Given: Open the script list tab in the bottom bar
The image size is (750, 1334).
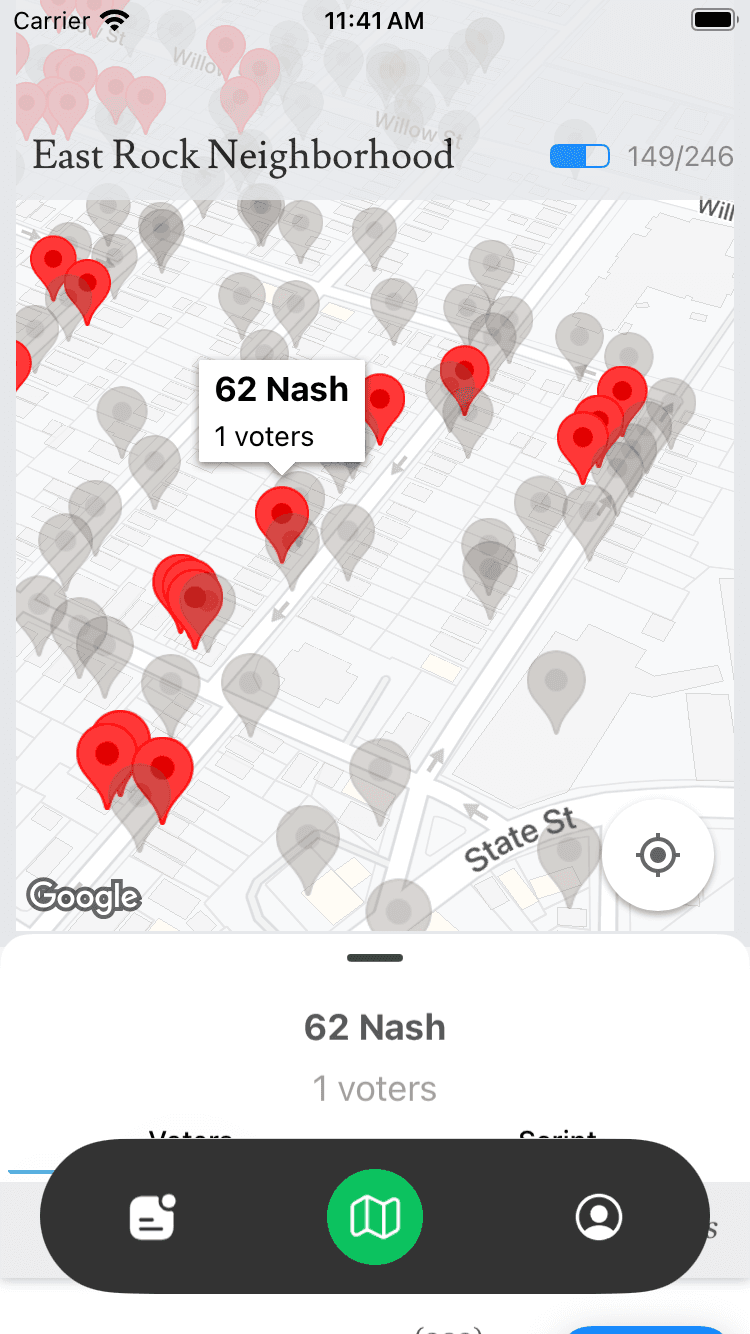Looking at the screenshot, I should click(152, 1217).
